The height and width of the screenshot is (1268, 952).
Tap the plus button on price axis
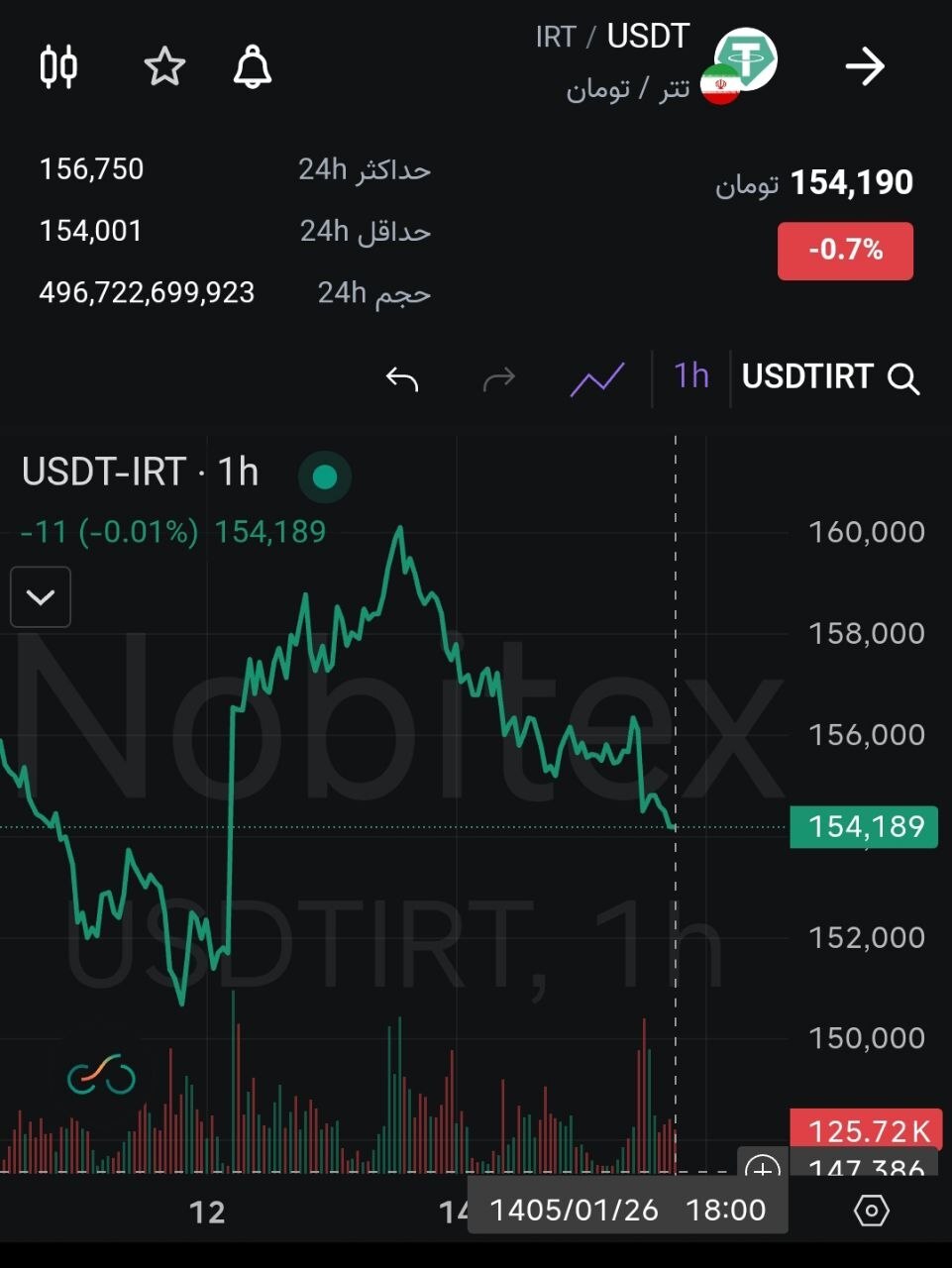(763, 1169)
